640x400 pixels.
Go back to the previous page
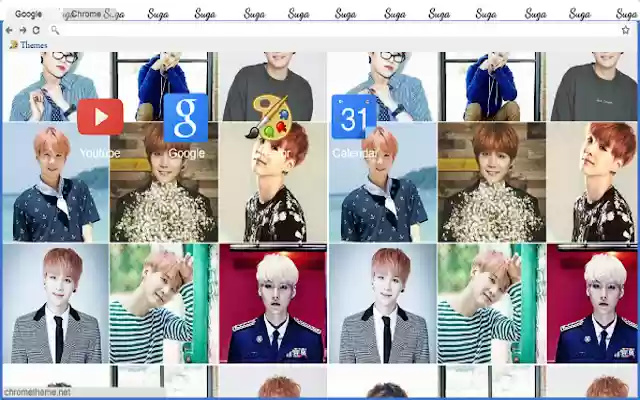(9, 30)
